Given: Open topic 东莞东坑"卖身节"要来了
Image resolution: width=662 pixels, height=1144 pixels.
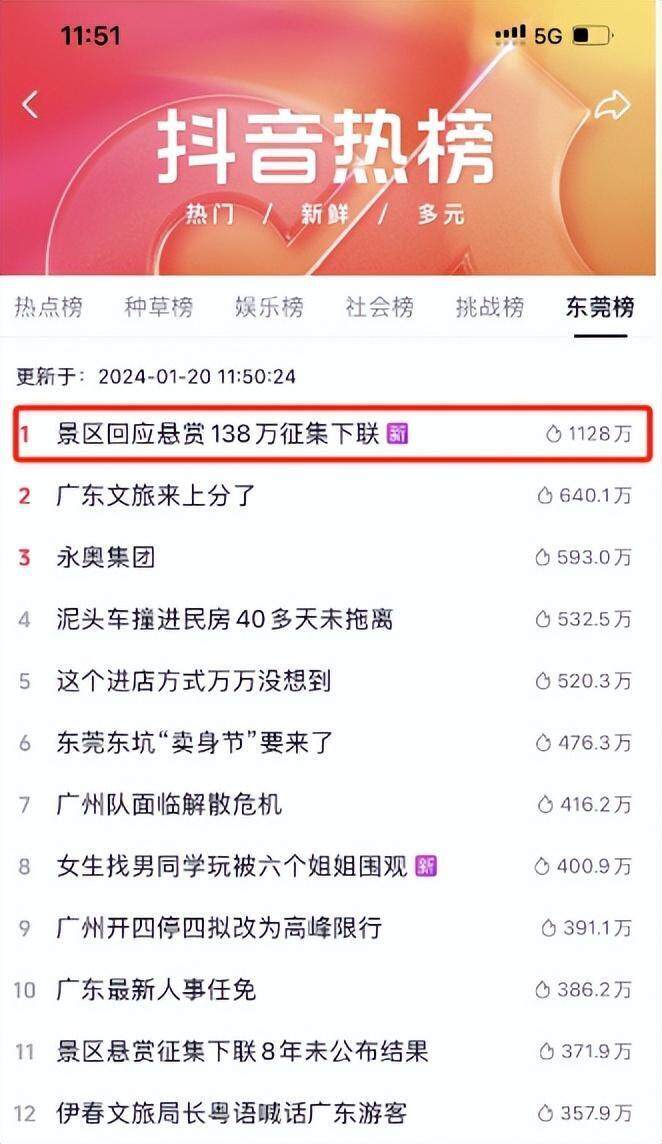Looking at the screenshot, I should [x=194, y=743].
